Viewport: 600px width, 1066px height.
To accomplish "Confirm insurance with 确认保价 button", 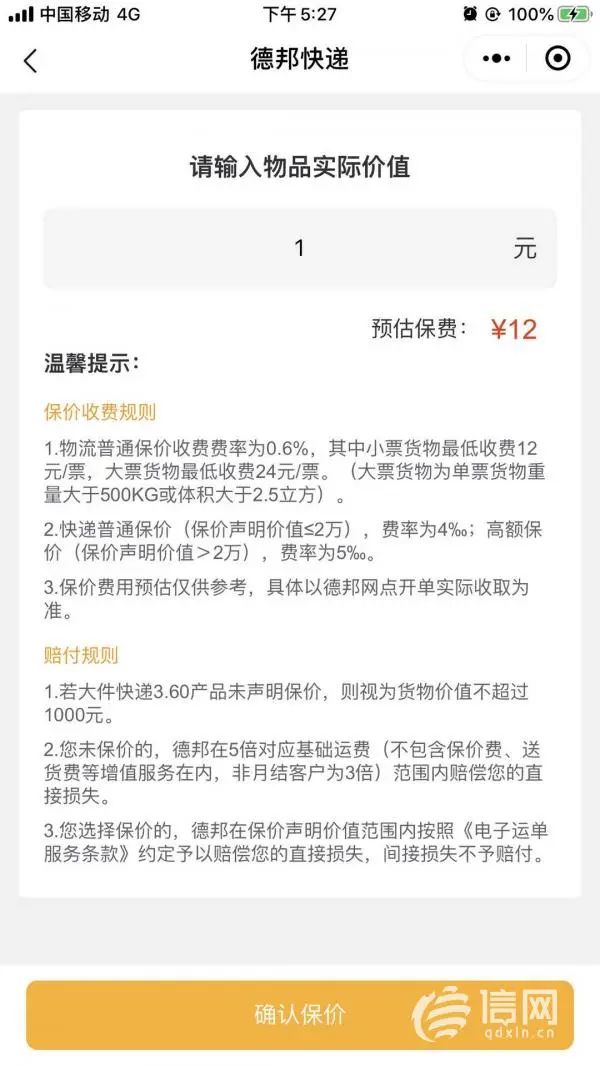I will coord(299,1014).
